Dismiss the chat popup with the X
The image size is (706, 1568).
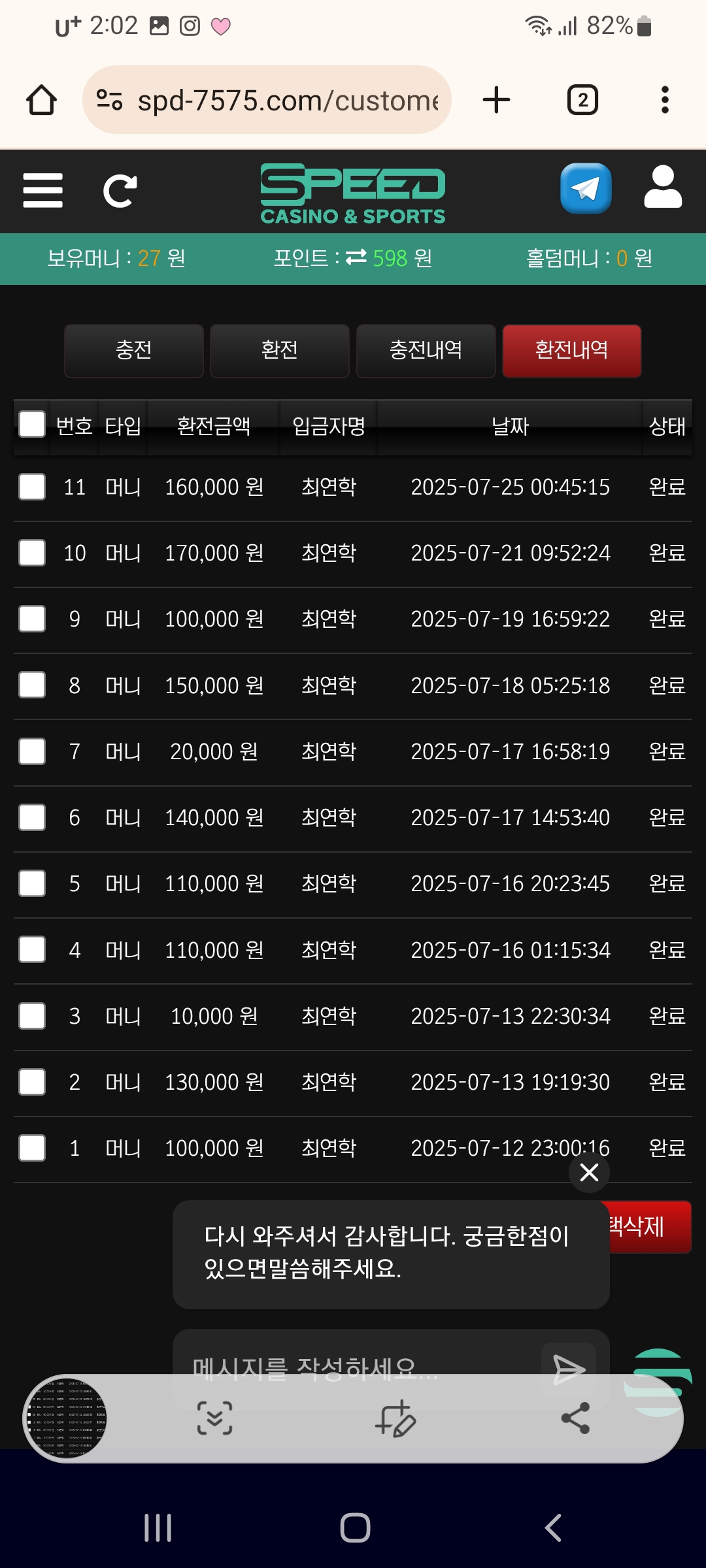point(589,1173)
